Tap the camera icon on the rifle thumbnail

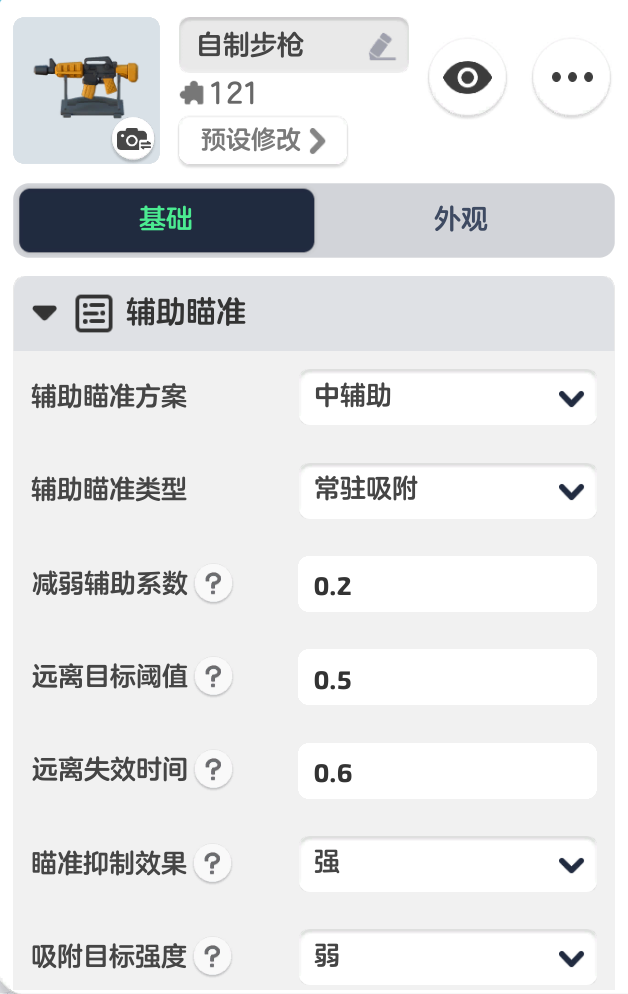(x=133, y=141)
